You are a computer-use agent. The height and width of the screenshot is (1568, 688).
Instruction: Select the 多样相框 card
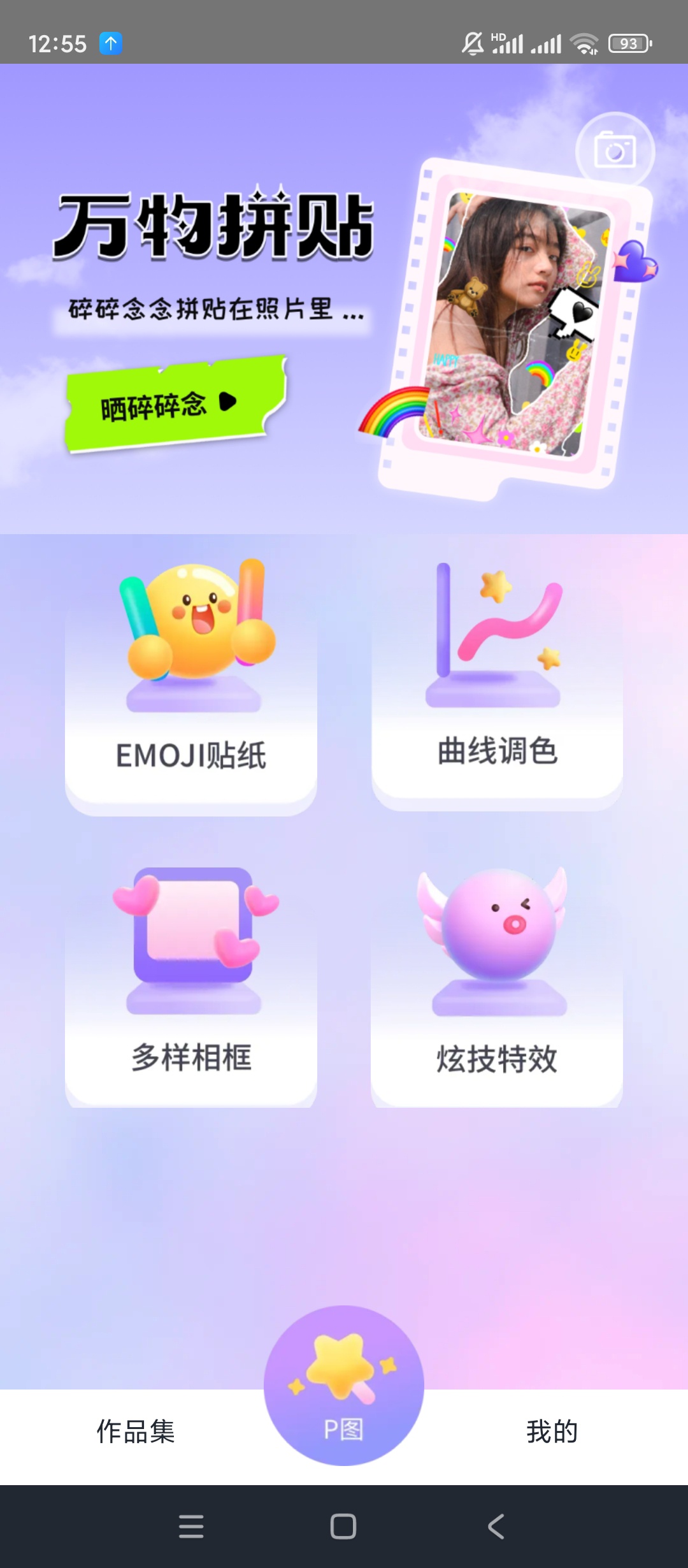click(191, 982)
